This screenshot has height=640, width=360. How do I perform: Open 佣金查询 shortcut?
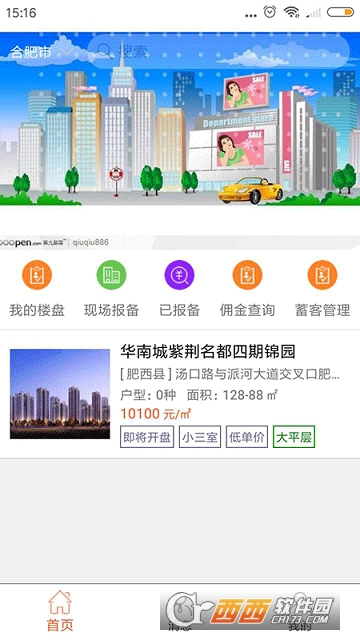[x=247, y=289]
